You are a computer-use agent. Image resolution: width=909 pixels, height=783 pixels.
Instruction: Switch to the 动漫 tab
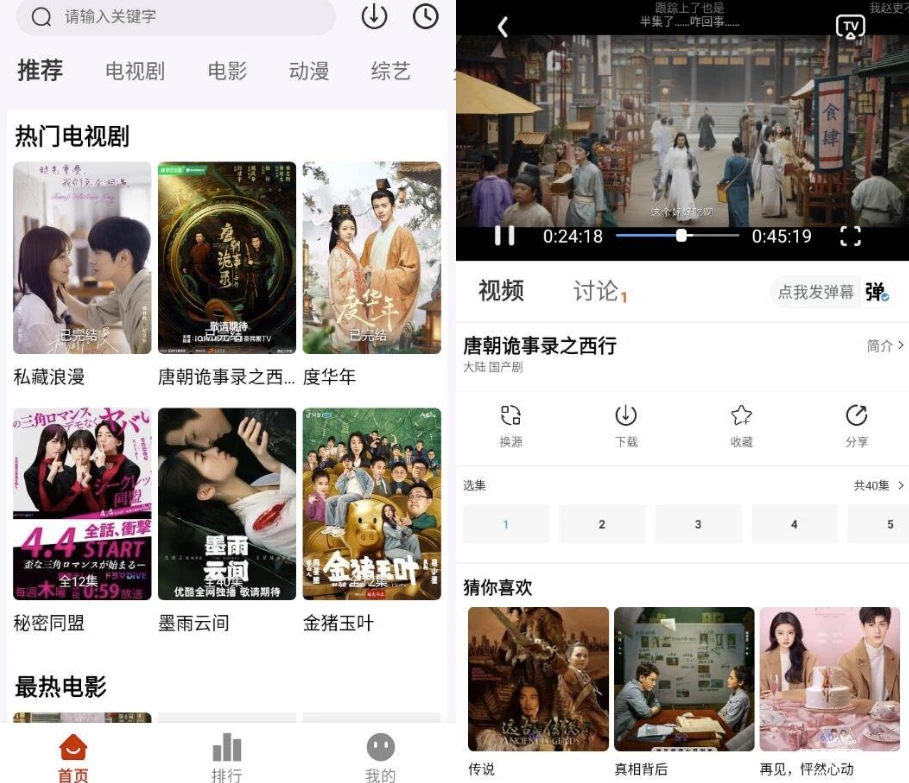tap(309, 71)
